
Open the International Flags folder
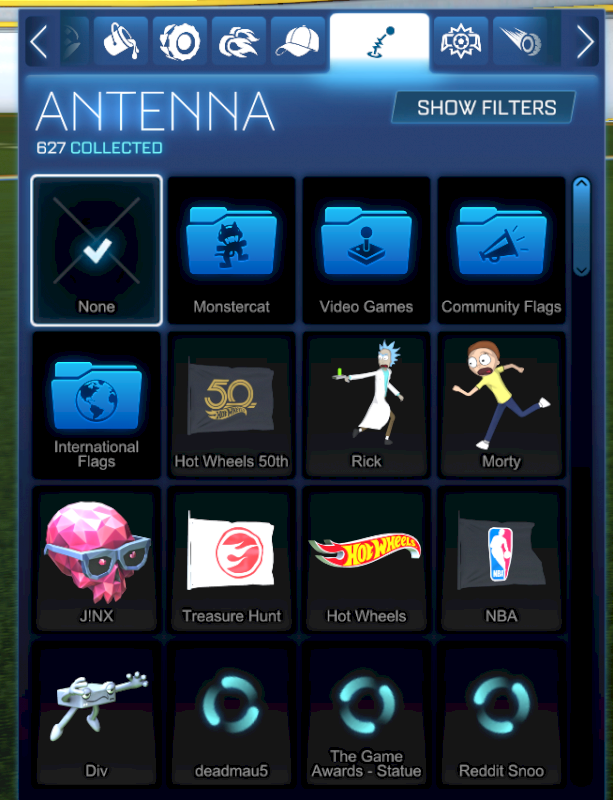coord(96,405)
